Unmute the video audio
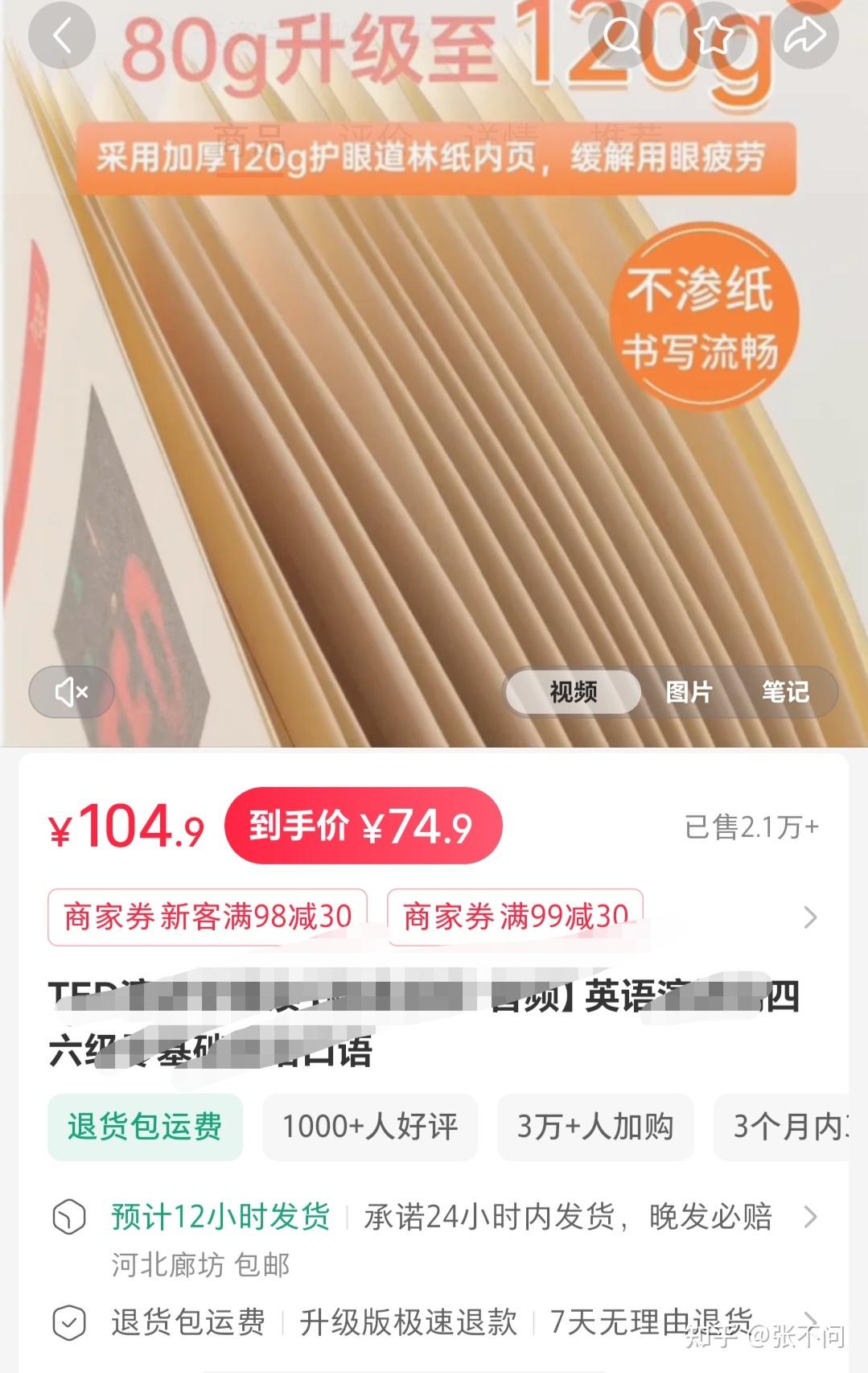The width and height of the screenshot is (868, 1373). click(x=71, y=691)
